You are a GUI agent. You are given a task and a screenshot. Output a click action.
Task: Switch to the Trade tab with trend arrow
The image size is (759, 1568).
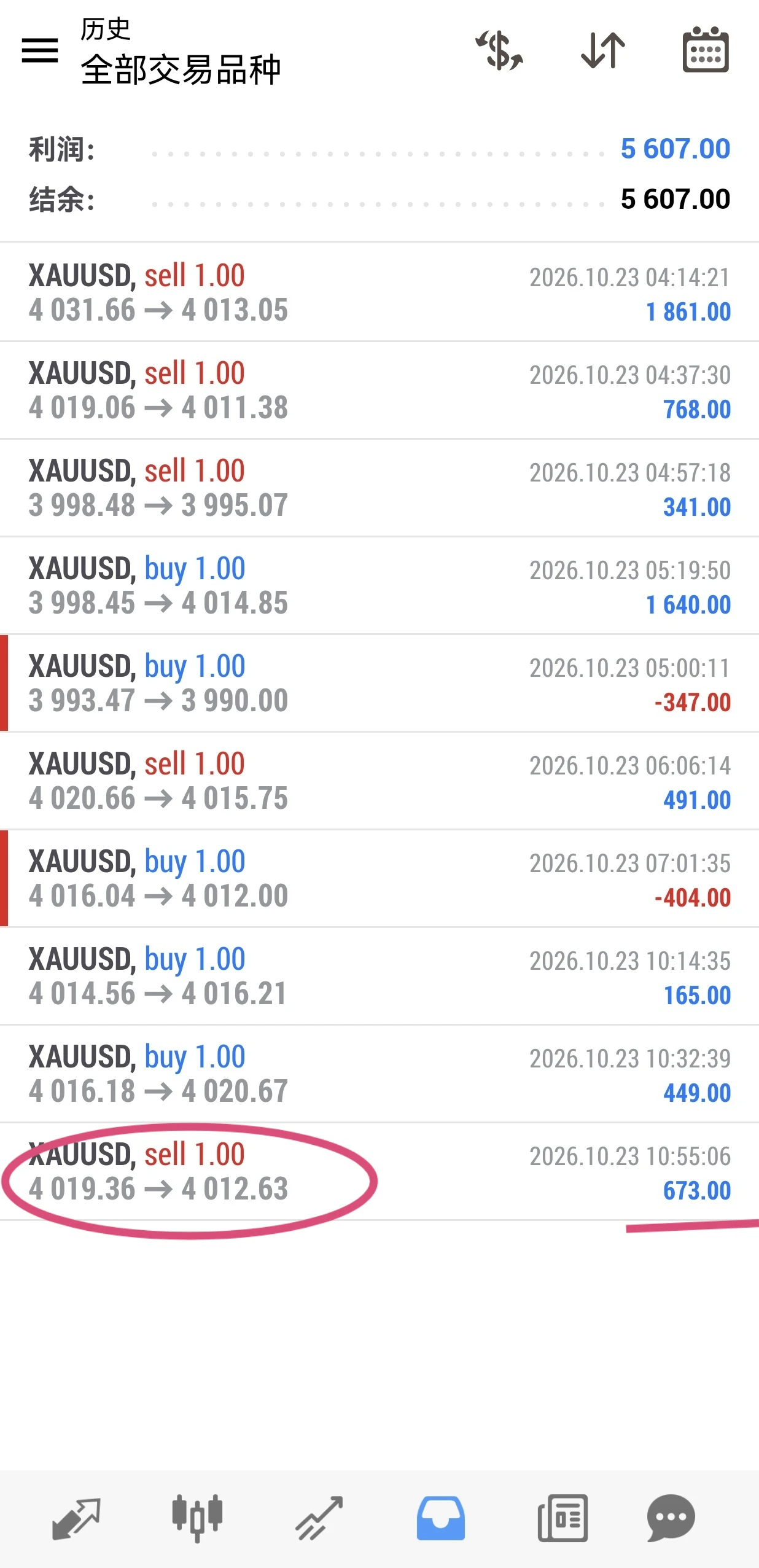319,1518
